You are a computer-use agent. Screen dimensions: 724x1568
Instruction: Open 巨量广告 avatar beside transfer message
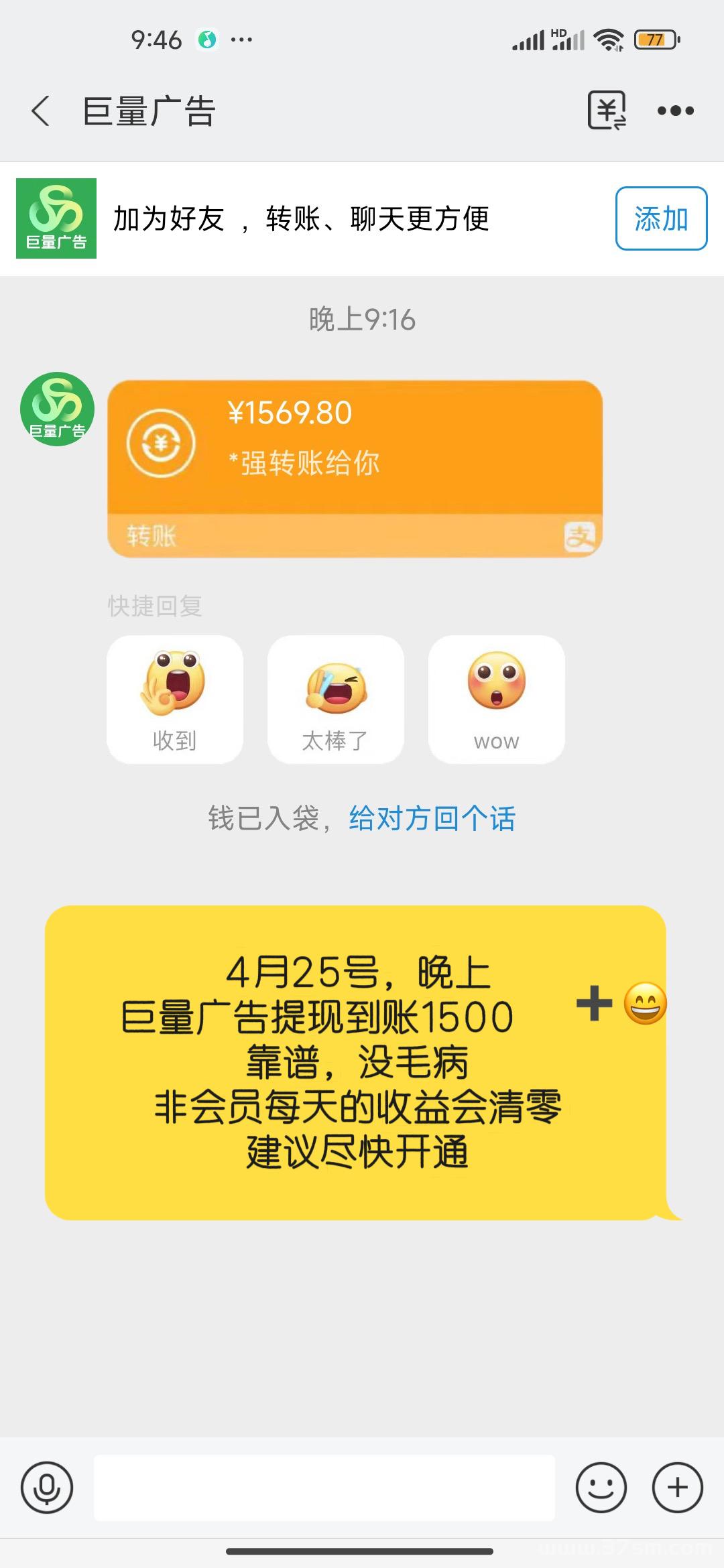click(x=57, y=409)
